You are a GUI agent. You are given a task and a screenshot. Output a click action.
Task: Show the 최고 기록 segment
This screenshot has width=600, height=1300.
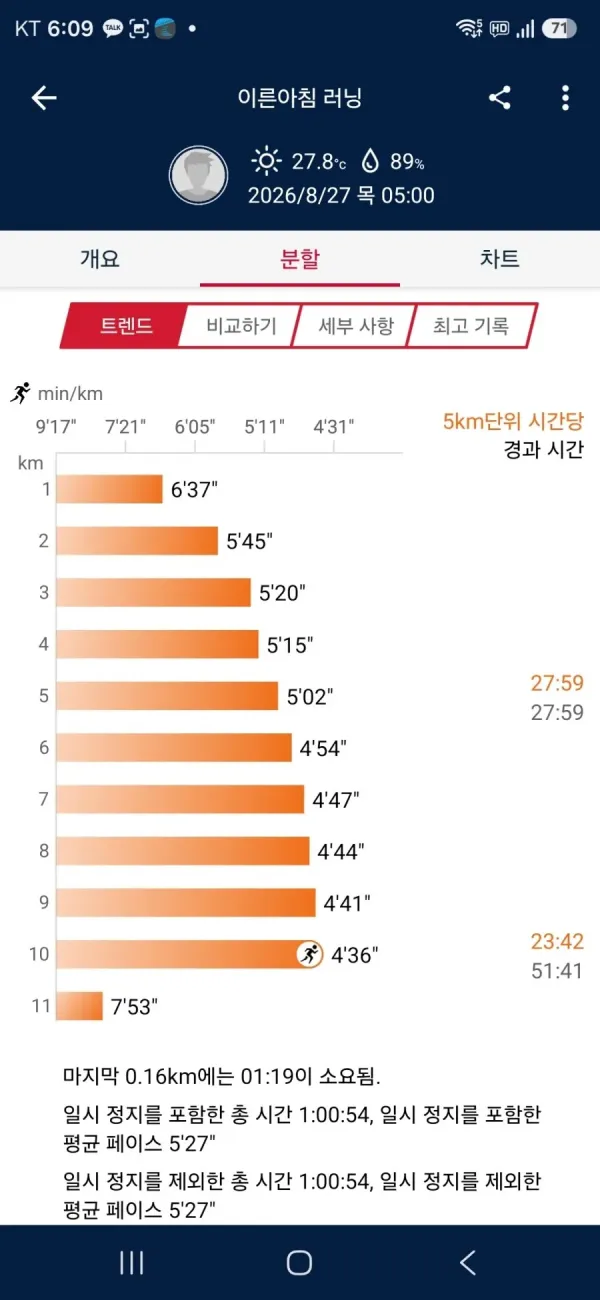pos(471,326)
